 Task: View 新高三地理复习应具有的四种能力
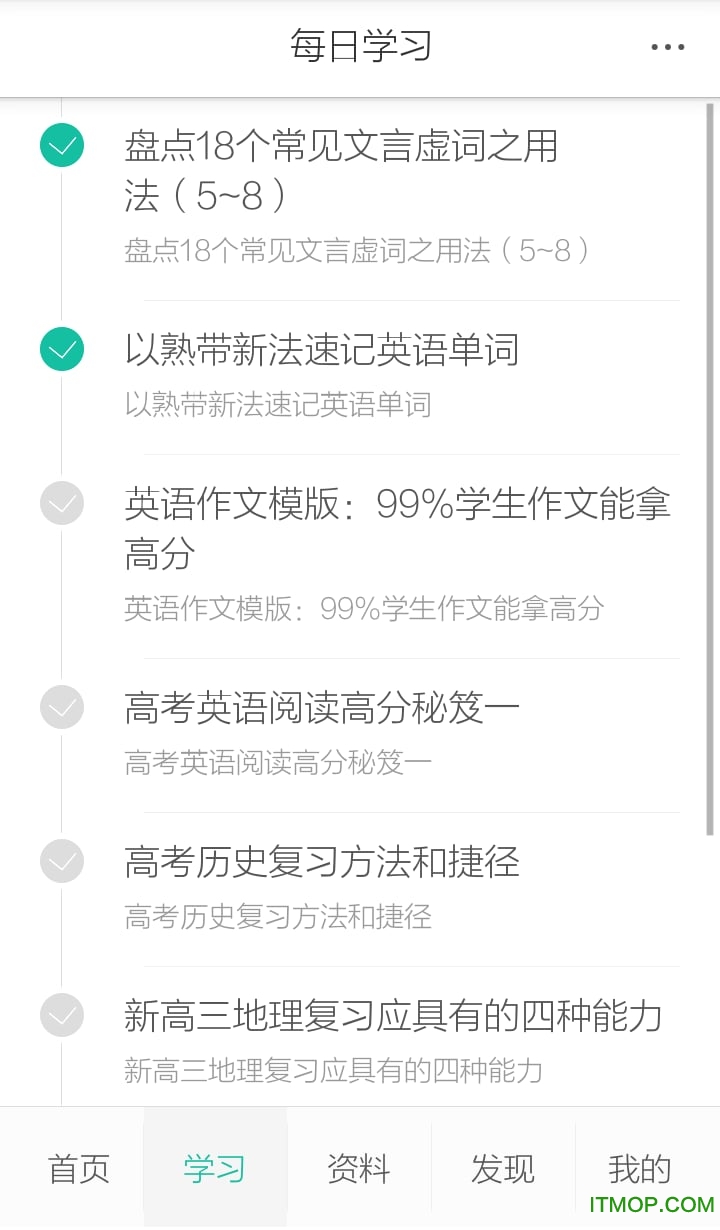(x=393, y=1016)
